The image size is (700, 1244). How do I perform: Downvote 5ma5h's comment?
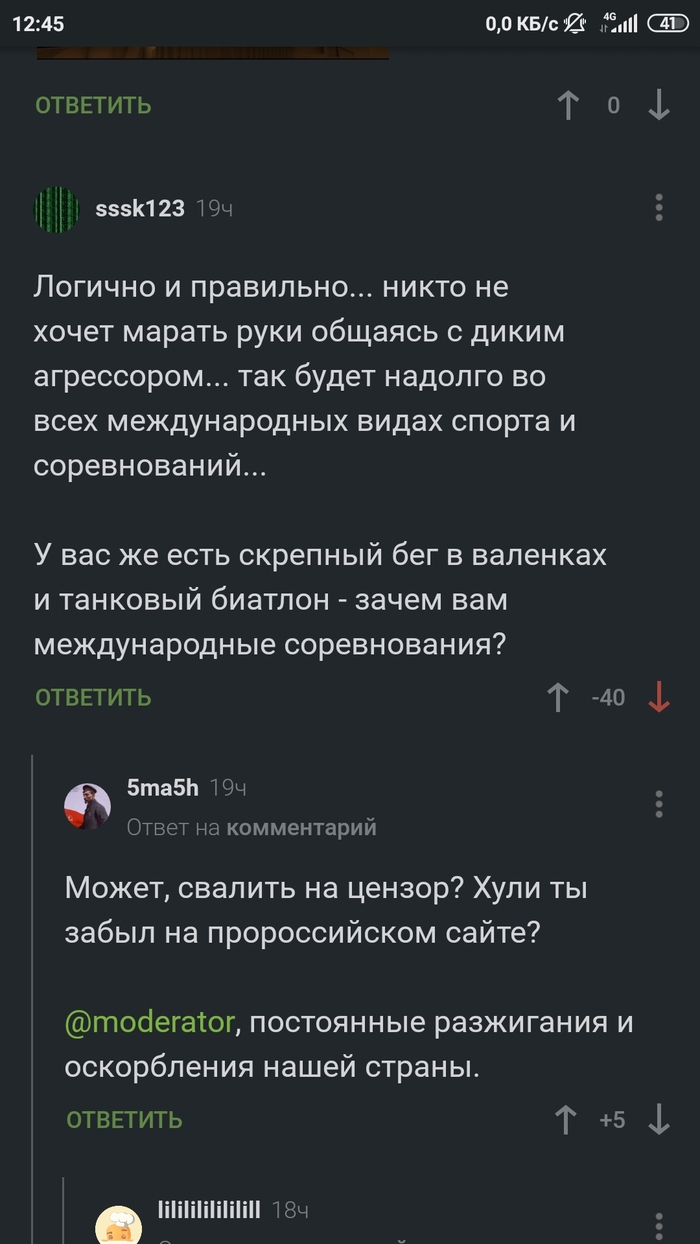(659, 1119)
